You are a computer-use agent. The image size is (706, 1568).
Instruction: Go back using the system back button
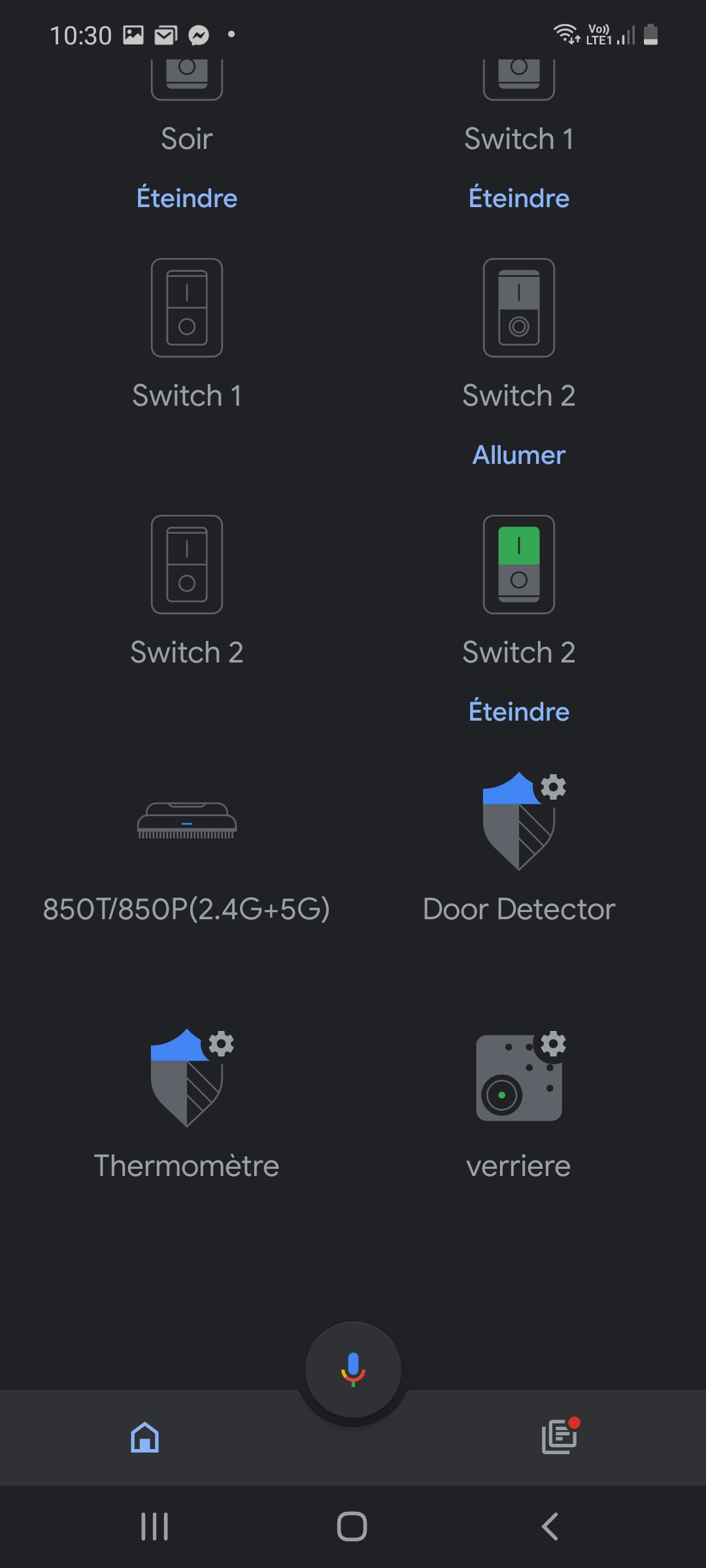pyautogui.click(x=550, y=1527)
